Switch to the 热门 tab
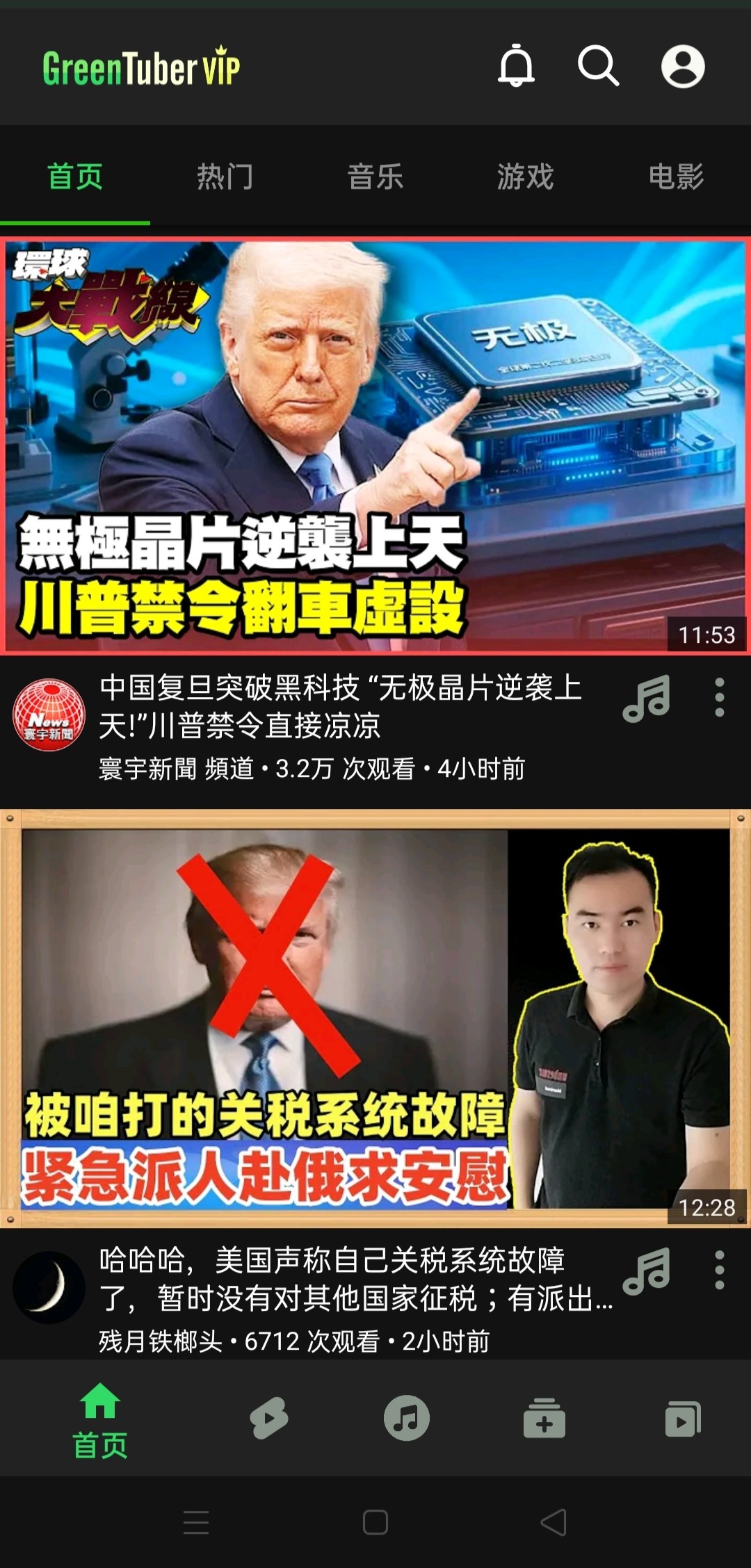The height and width of the screenshot is (1568, 751). [225, 177]
